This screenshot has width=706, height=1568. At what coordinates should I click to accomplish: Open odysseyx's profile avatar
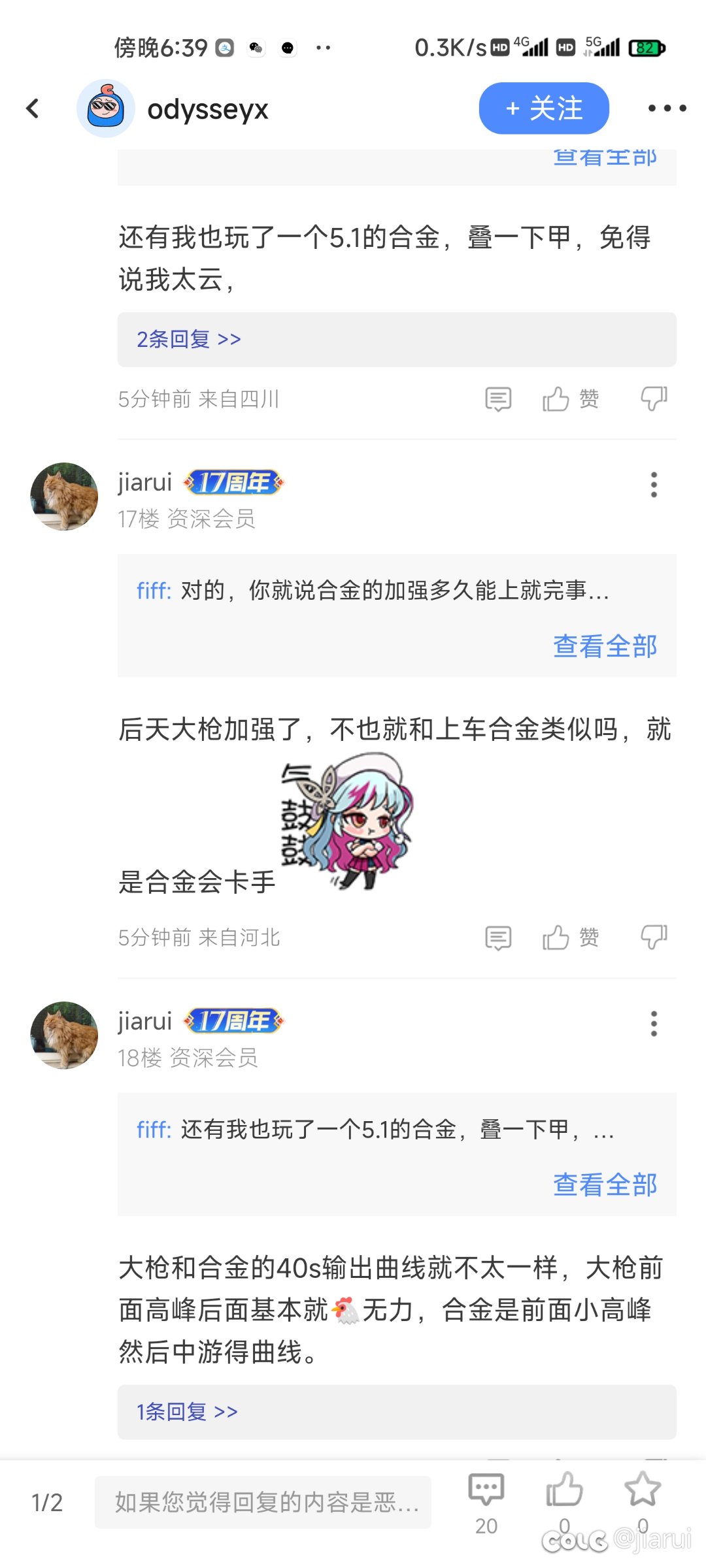pyautogui.click(x=105, y=108)
